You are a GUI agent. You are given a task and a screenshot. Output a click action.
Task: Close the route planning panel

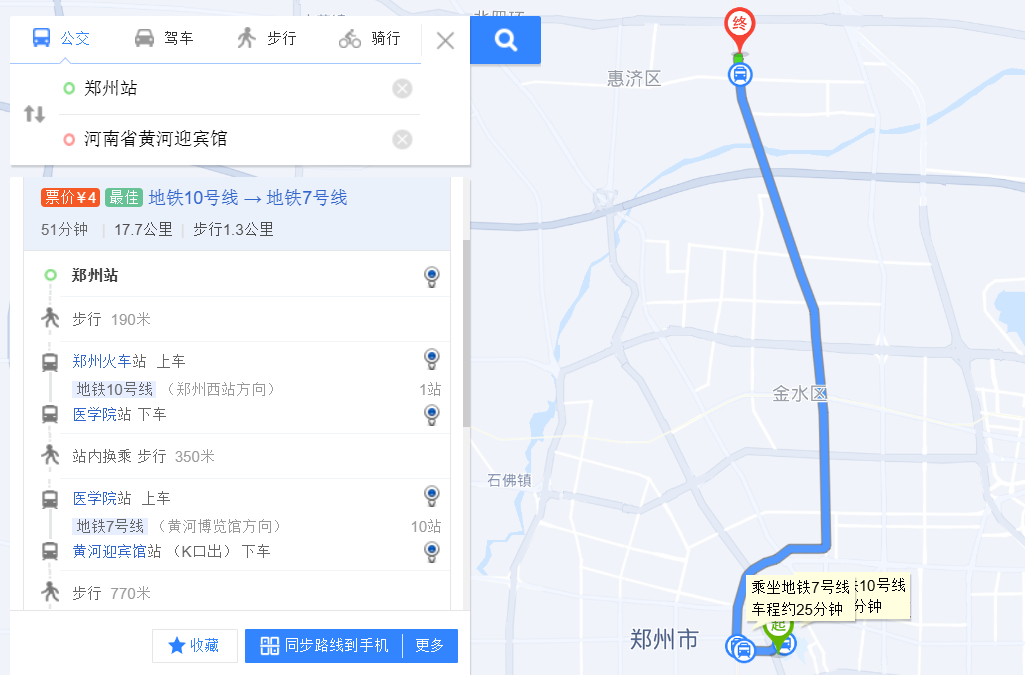coord(446,40)
